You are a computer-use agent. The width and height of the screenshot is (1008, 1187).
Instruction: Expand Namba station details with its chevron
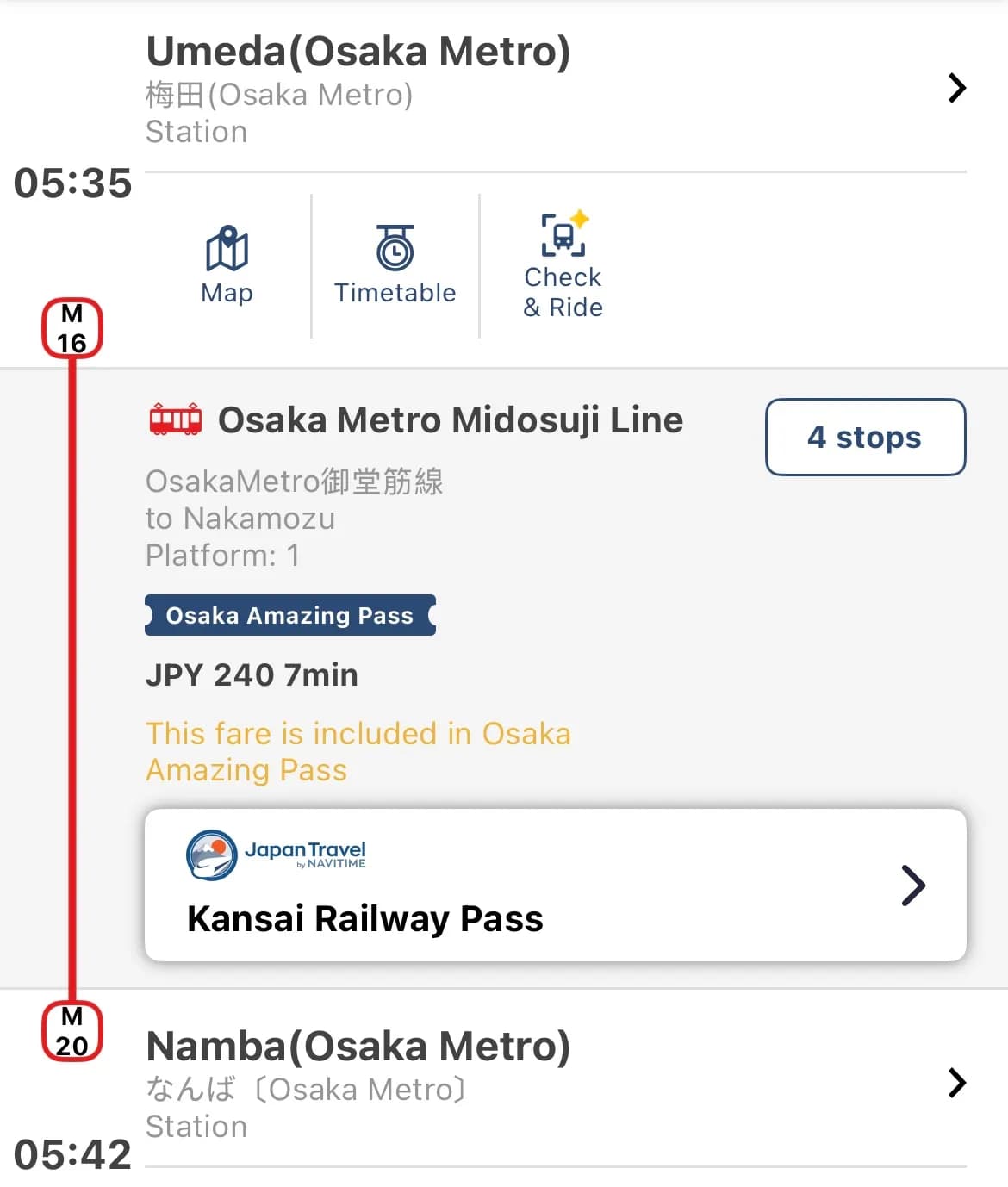[x=956, y=1082]
